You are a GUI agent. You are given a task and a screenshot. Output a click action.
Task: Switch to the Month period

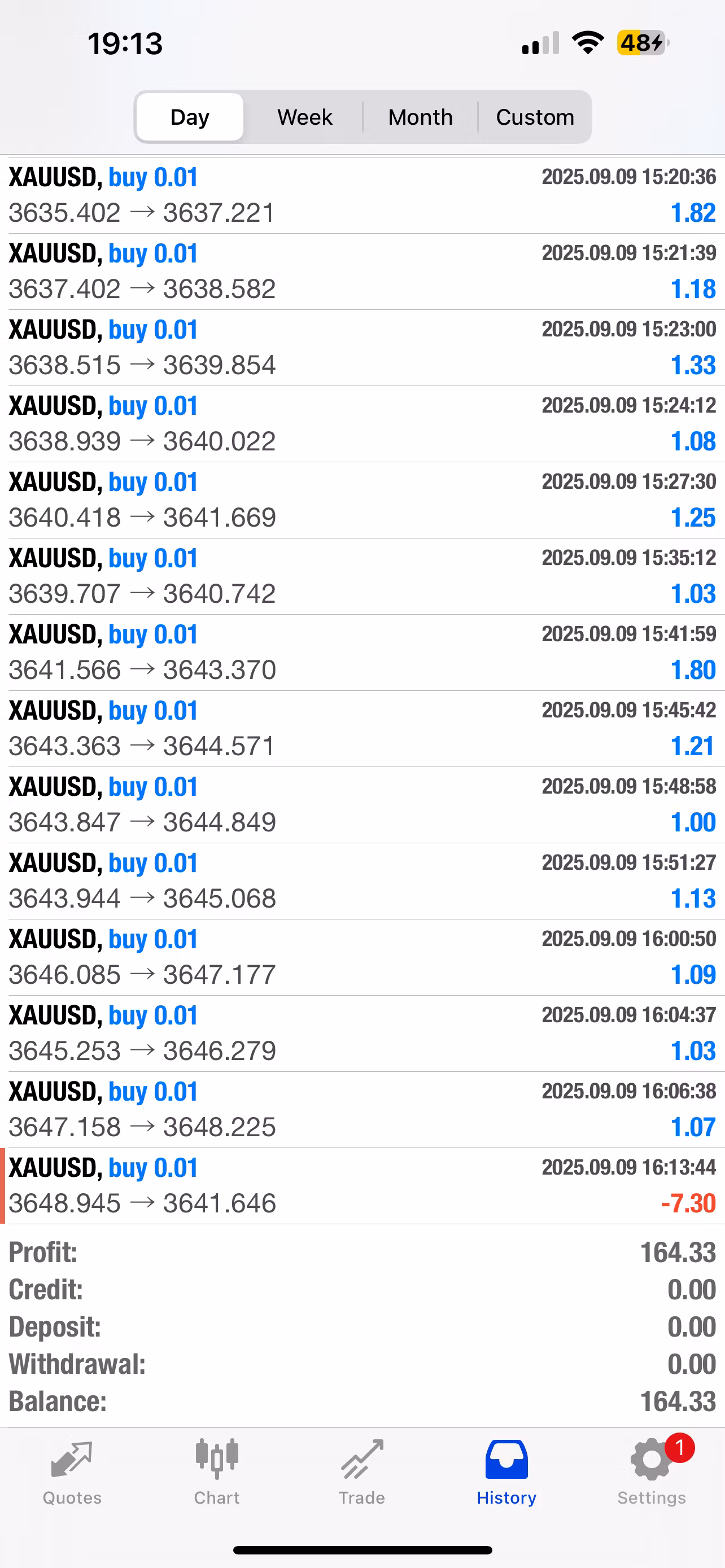420,117
